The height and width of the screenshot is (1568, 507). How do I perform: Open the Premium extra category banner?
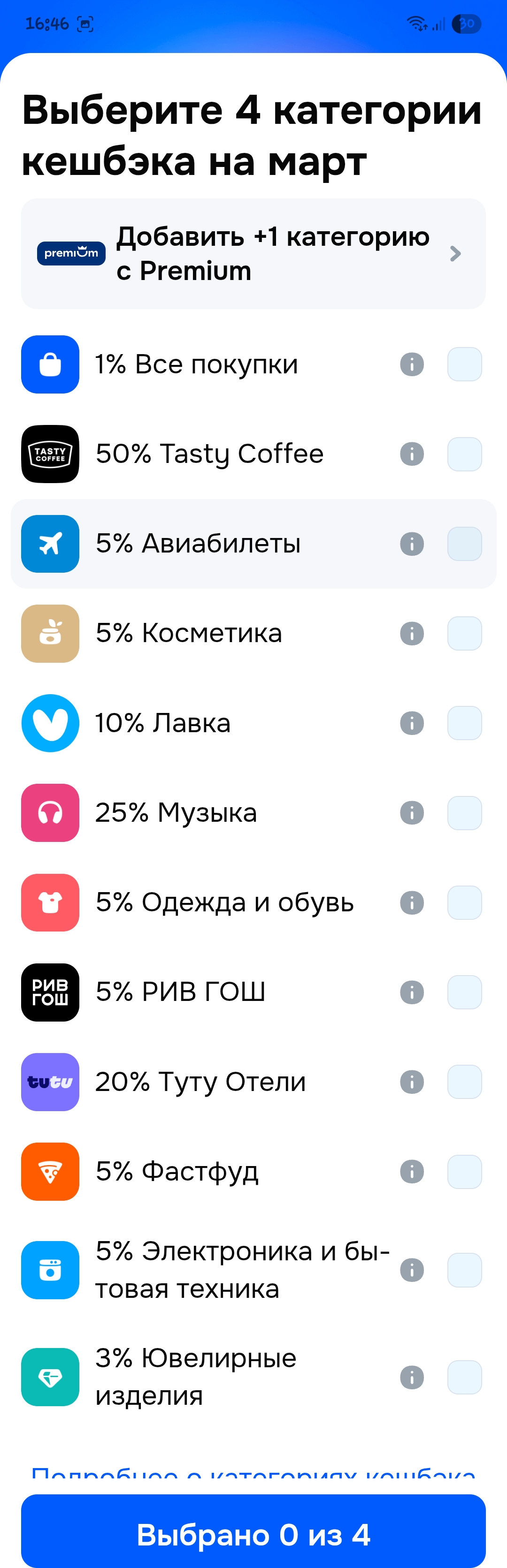[253, 253]
